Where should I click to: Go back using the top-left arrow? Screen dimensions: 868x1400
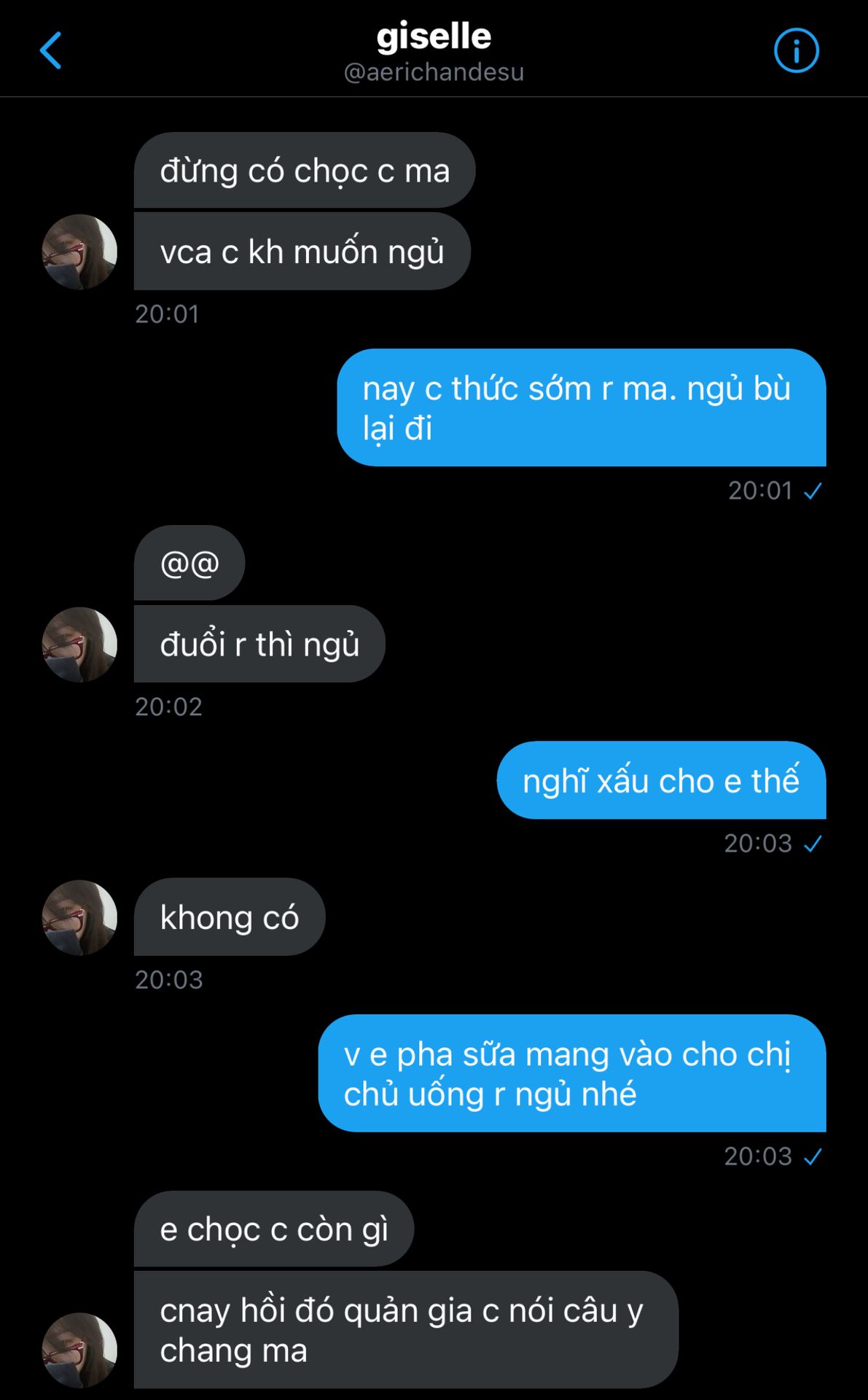click(50, 50)
